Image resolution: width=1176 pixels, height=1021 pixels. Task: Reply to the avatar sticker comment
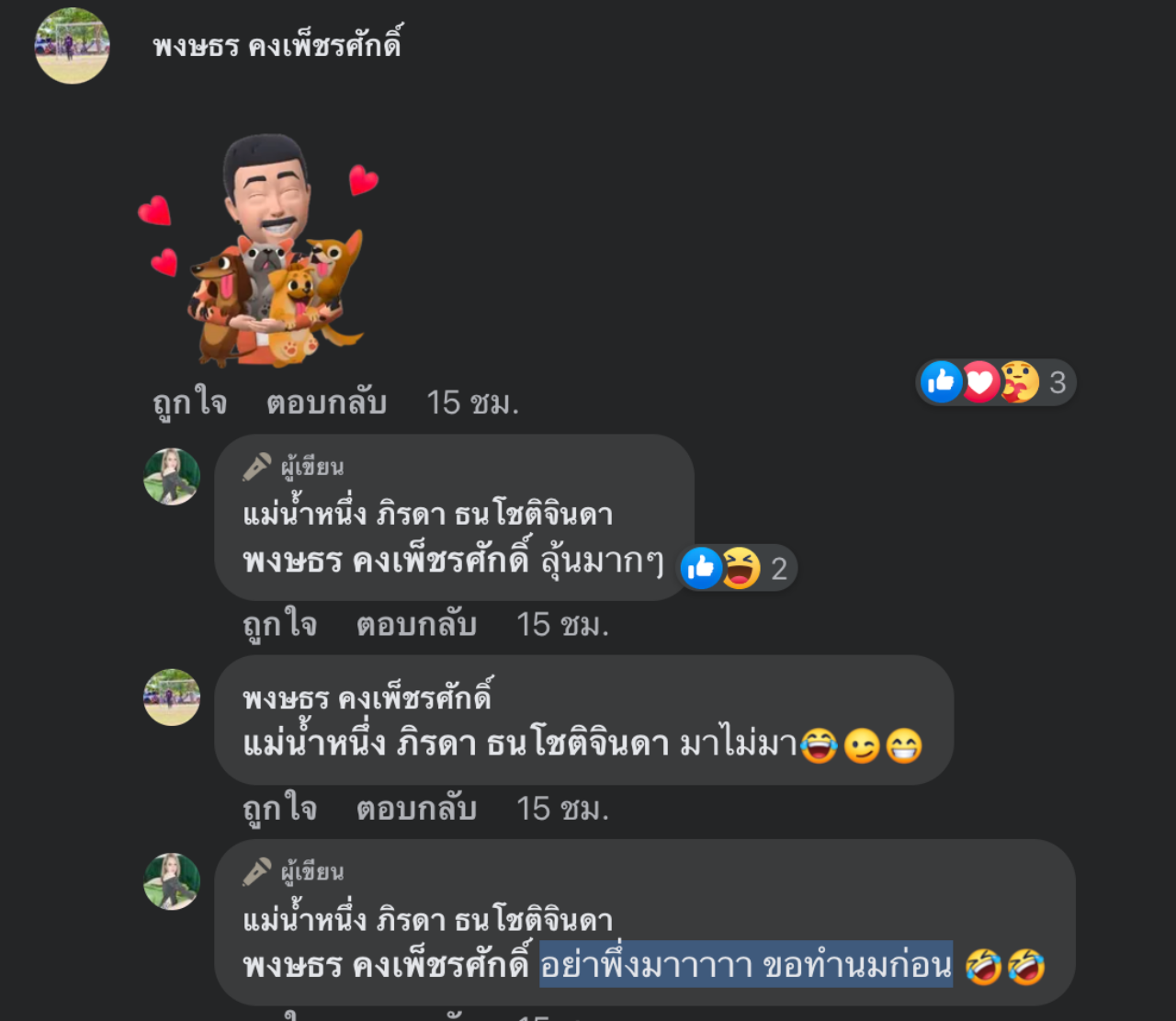326,403
